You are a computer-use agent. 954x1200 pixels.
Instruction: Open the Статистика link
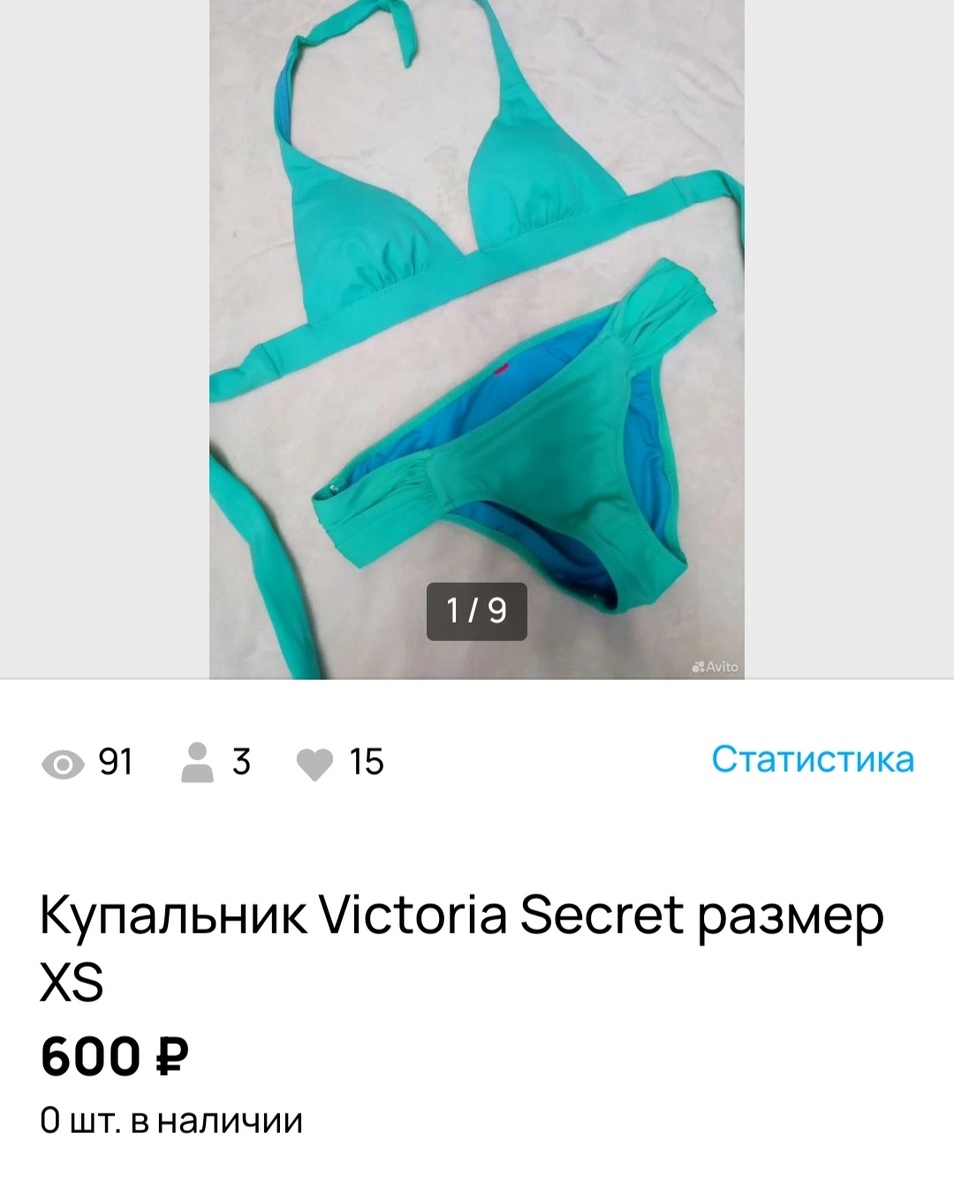[x=814, y=760]
